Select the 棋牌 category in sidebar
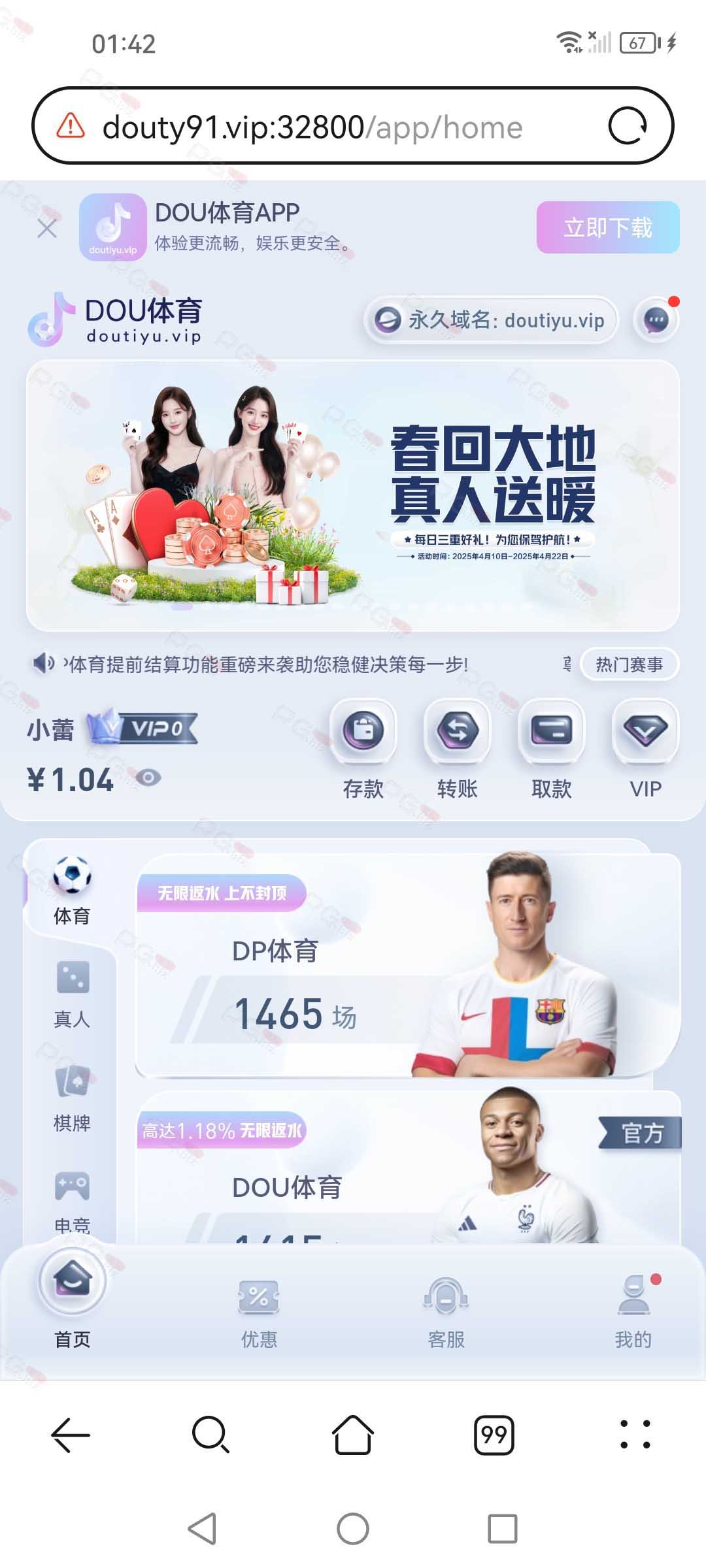 (72, 1099)
